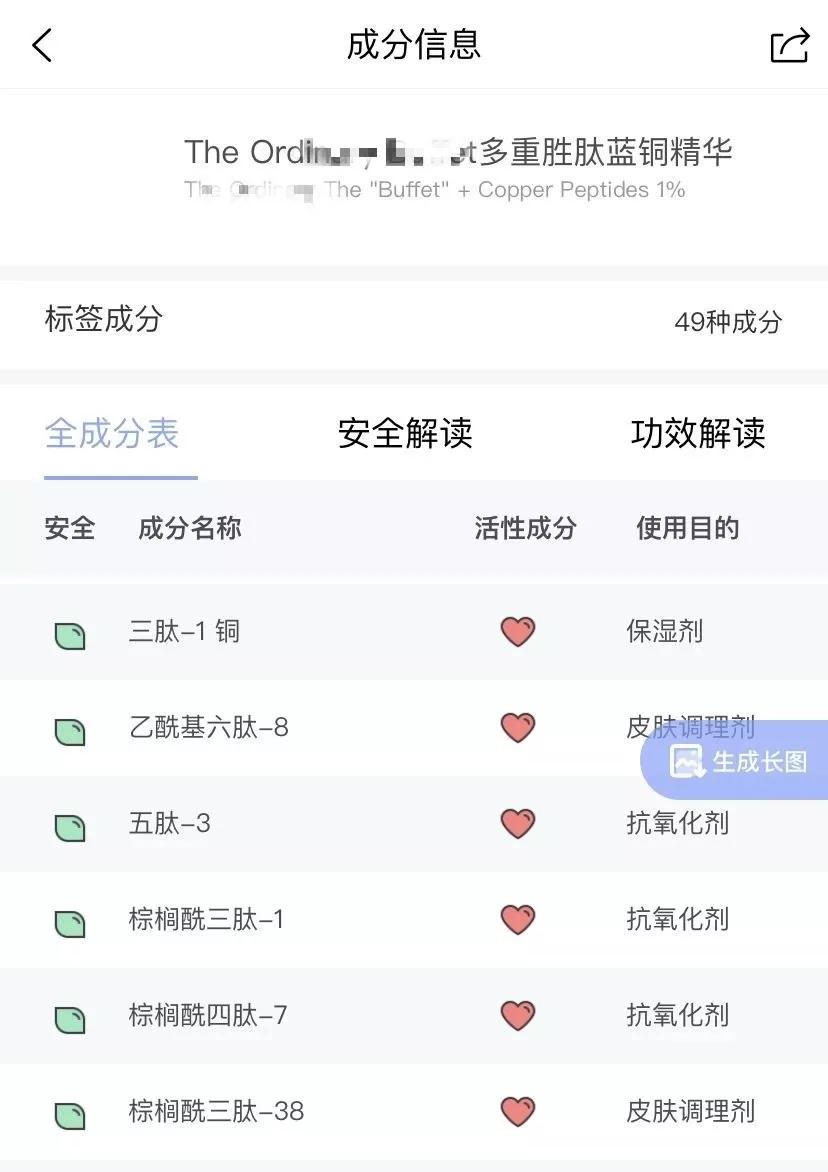Viewport: 828px width, 1172px height.
Task: Tap the back arrow at top left
Action: click(x=42, y=44)
